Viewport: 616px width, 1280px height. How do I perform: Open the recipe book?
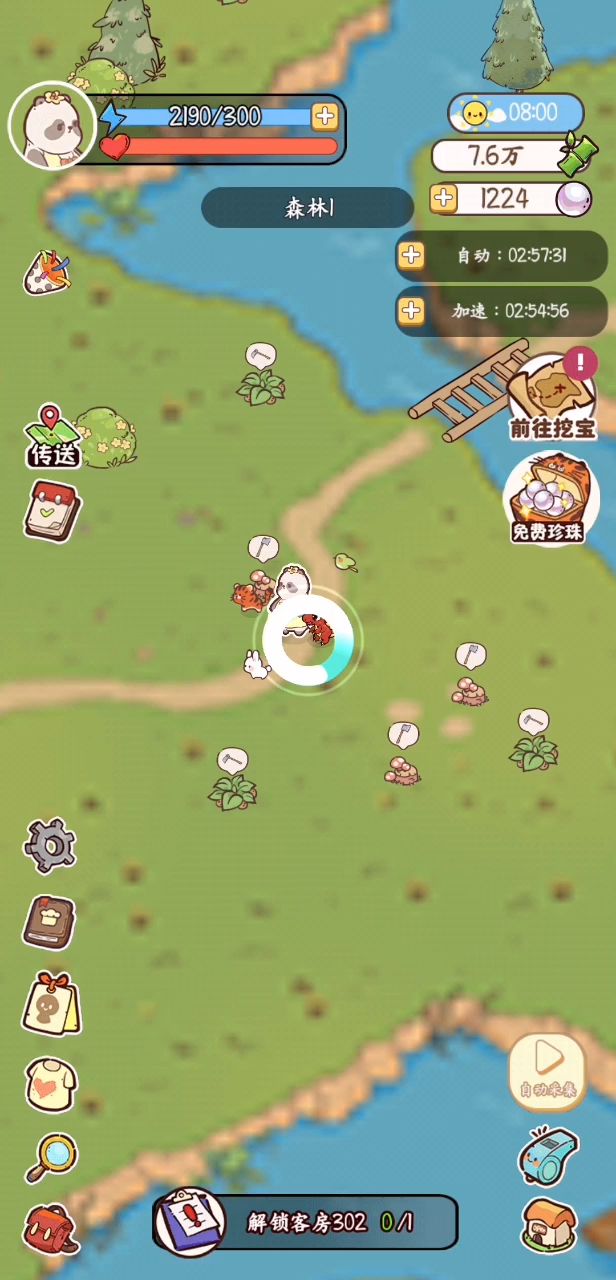click(50, 922)
